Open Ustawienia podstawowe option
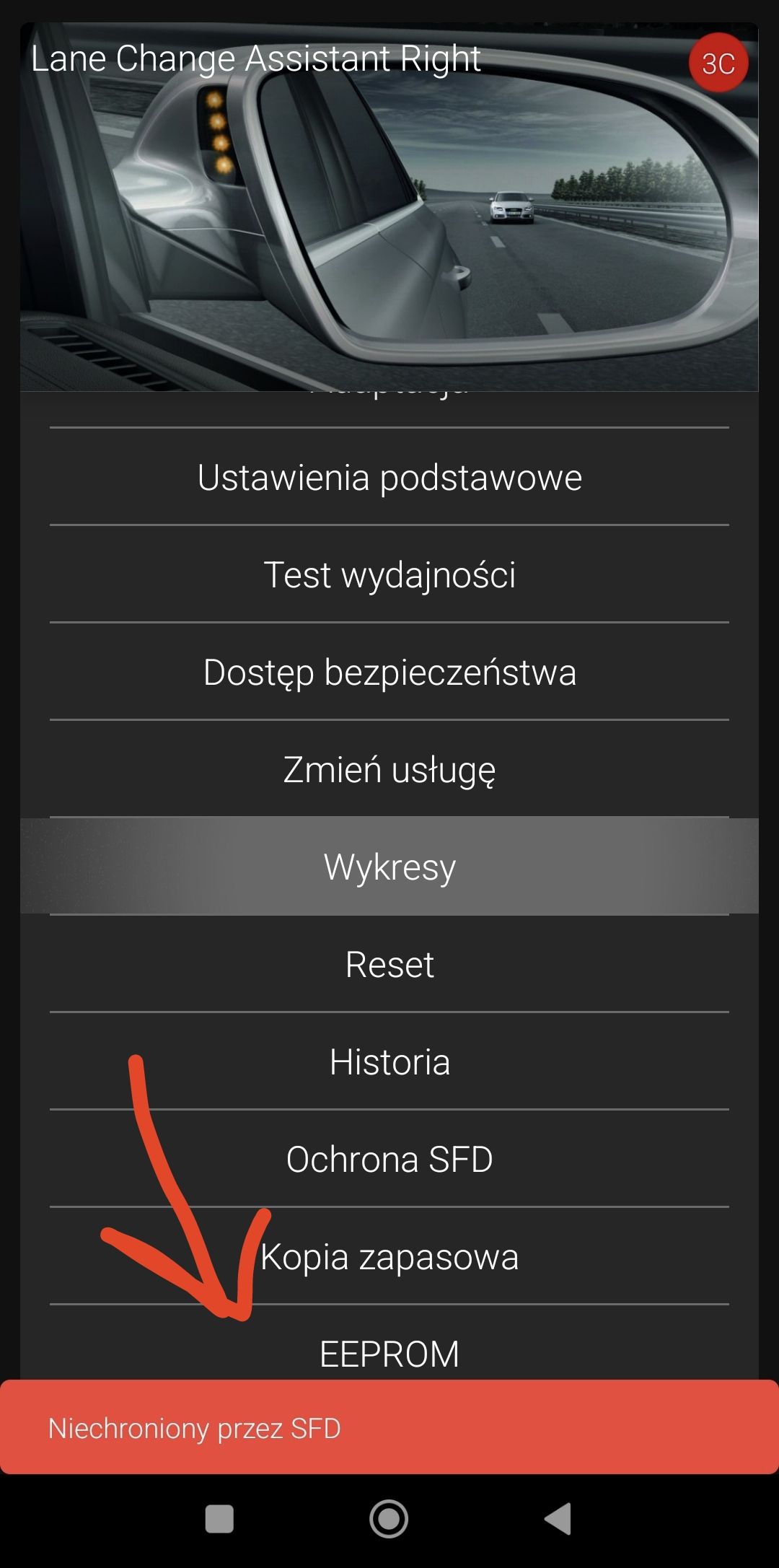The width and height of the screenshot is (779, 1568). [389, 477]
